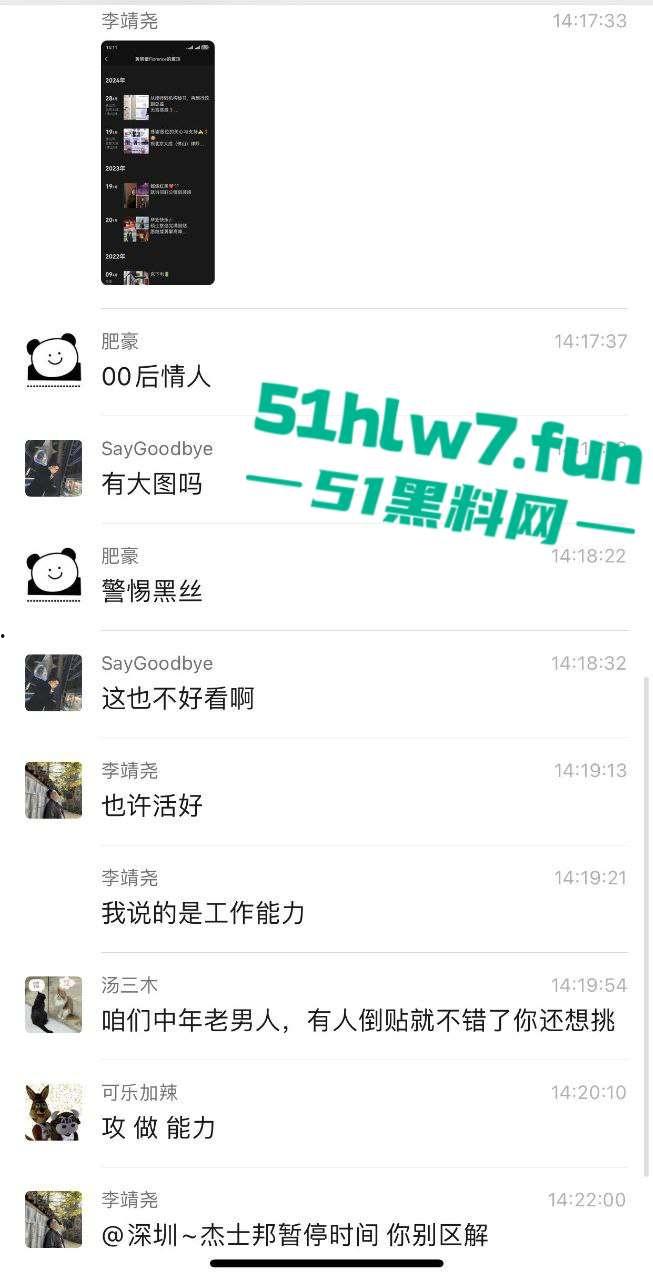Tap 汤三木's cat avatar
The height and width of the screenshot is (1280, 653).
[x=53, y=1005]
